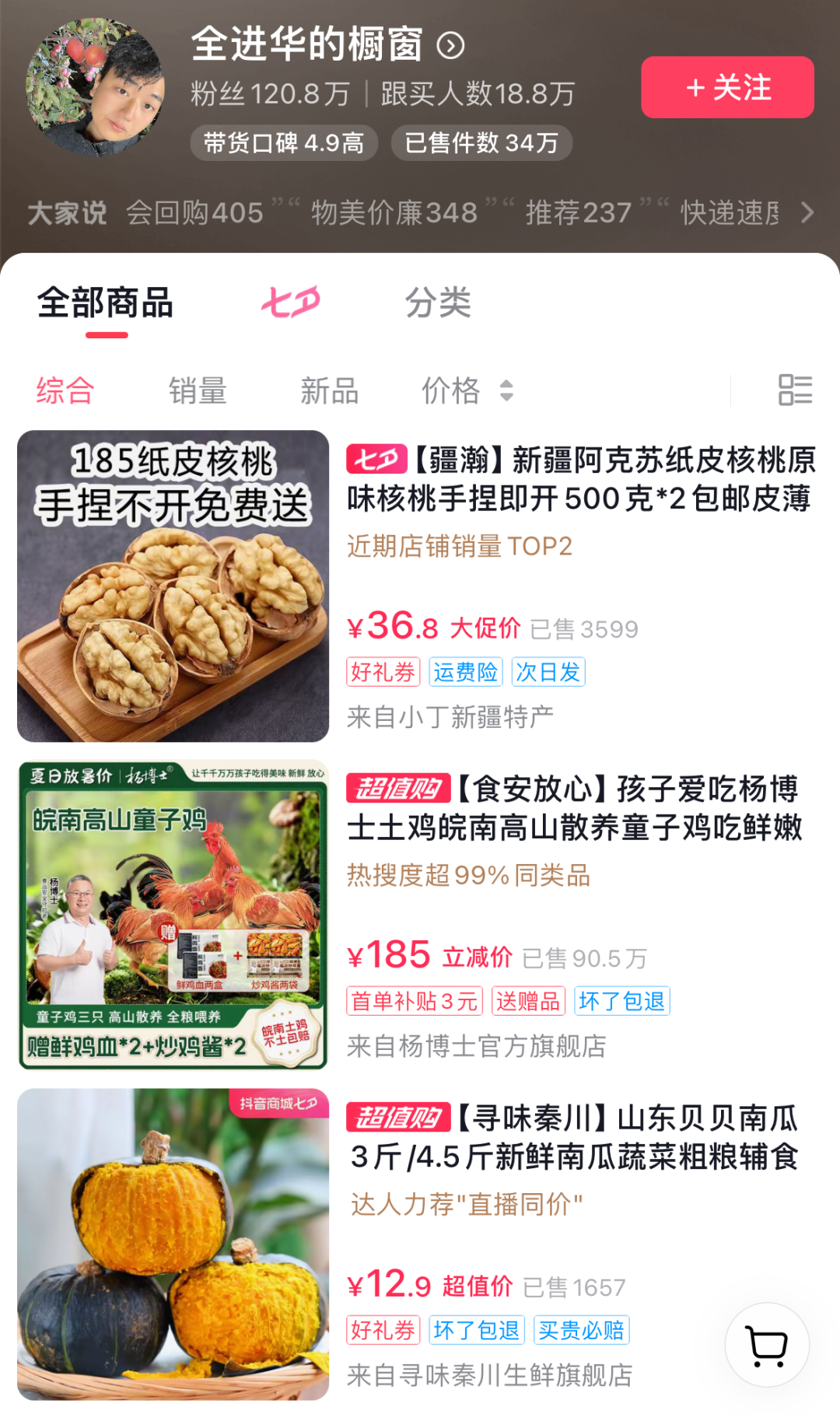Follow 全进华的橱窗 with the 关注 button

click(727, 87)
